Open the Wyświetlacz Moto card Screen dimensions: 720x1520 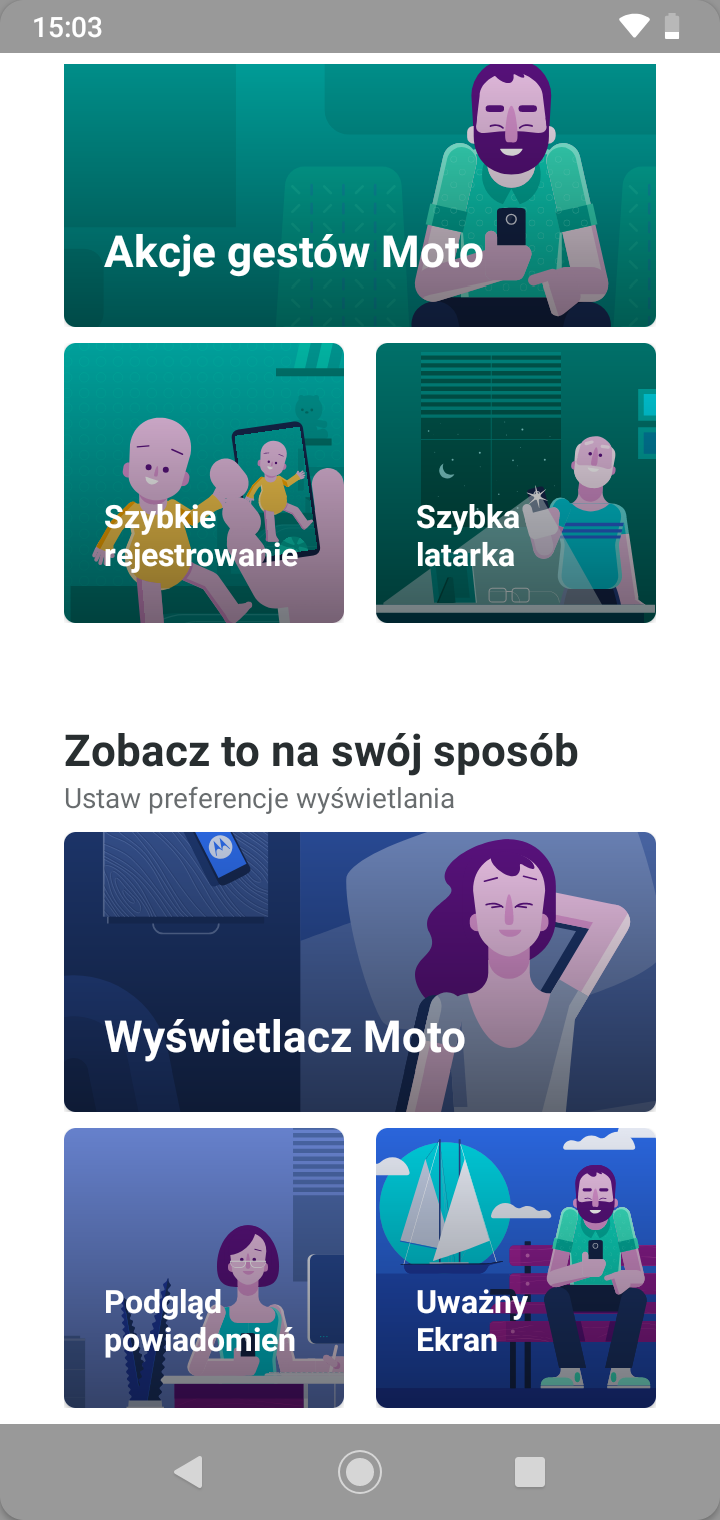point(360,972)
